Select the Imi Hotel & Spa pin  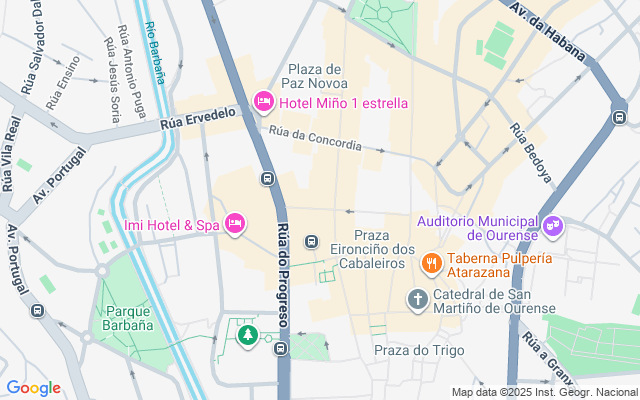click(x=236, y=224)
